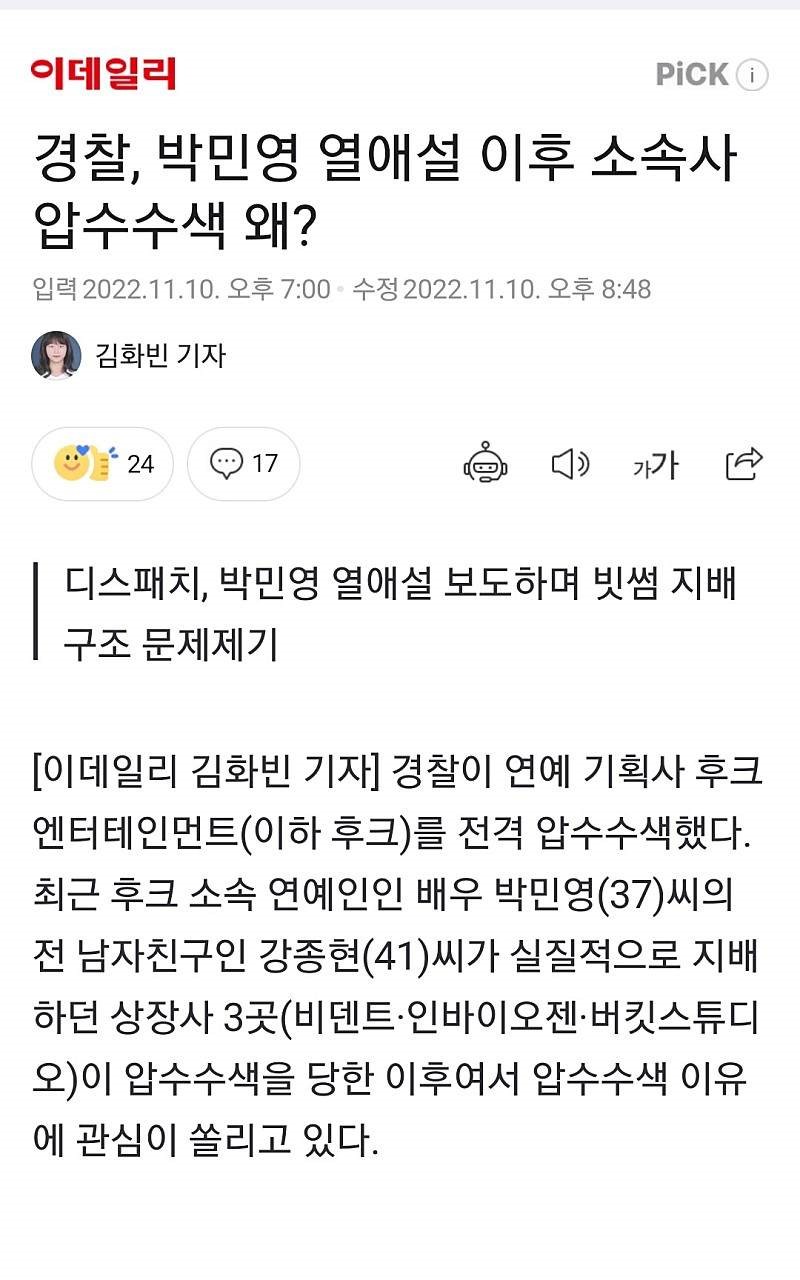Change font size with 가가 icon

click(x=655, y=464)
